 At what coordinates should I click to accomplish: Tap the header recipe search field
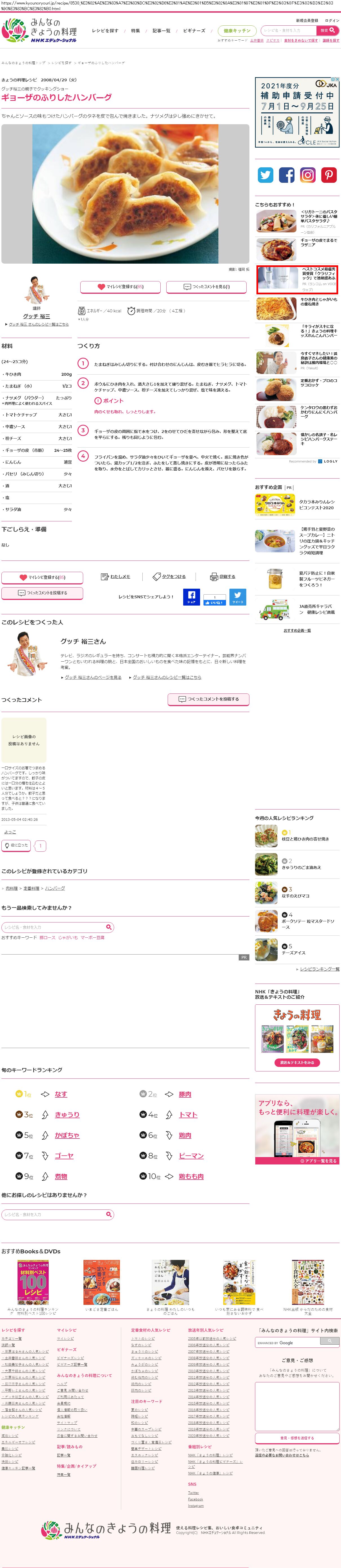pos(289,30)
